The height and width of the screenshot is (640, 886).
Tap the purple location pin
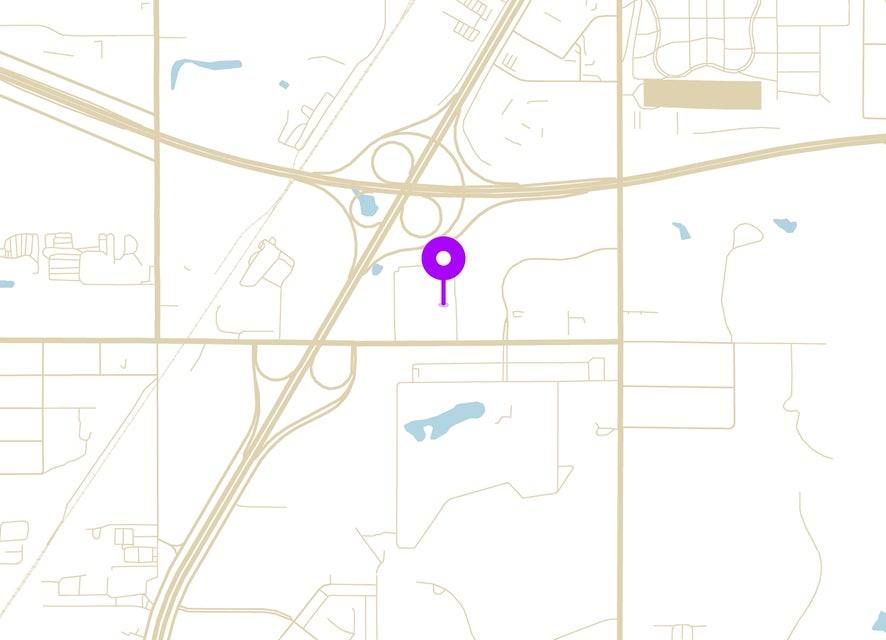tap(444, 260)
